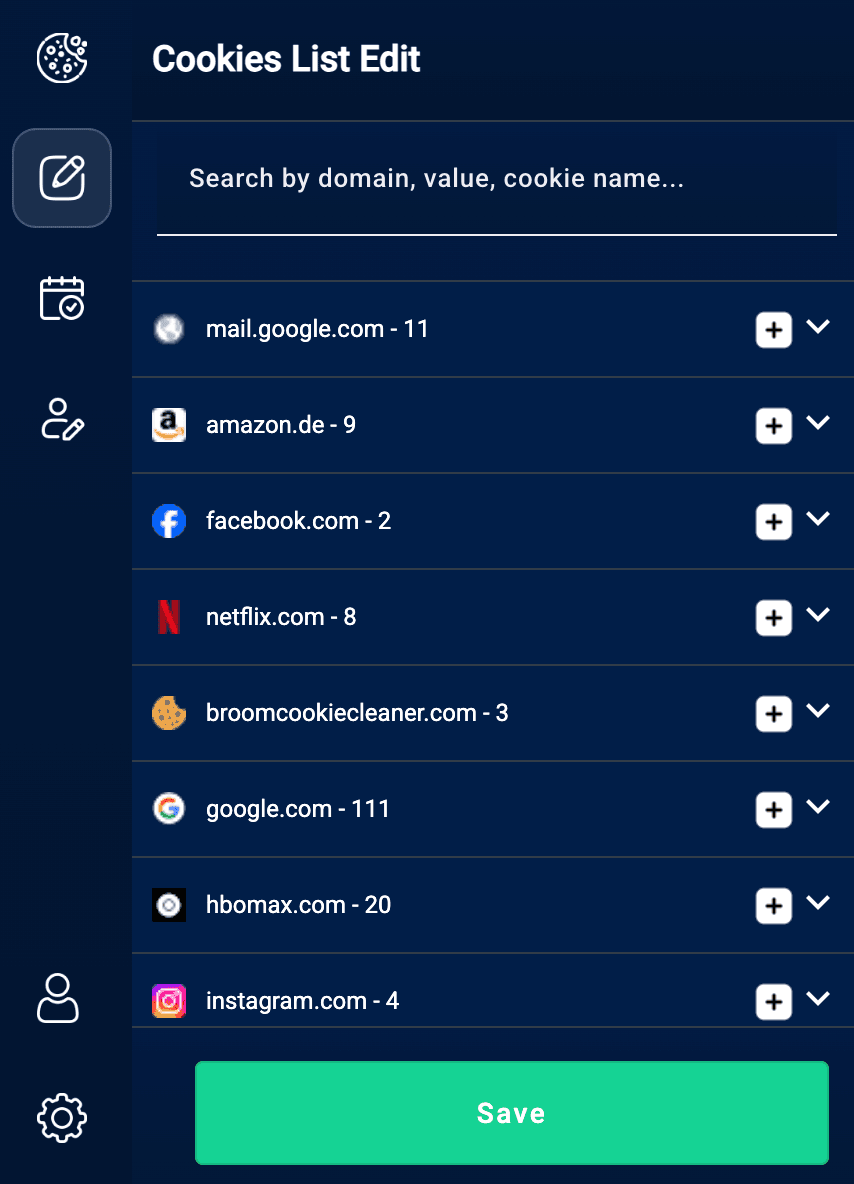Click the Google favicon on google.com row

pyautogui.click(x=169, y=808)
